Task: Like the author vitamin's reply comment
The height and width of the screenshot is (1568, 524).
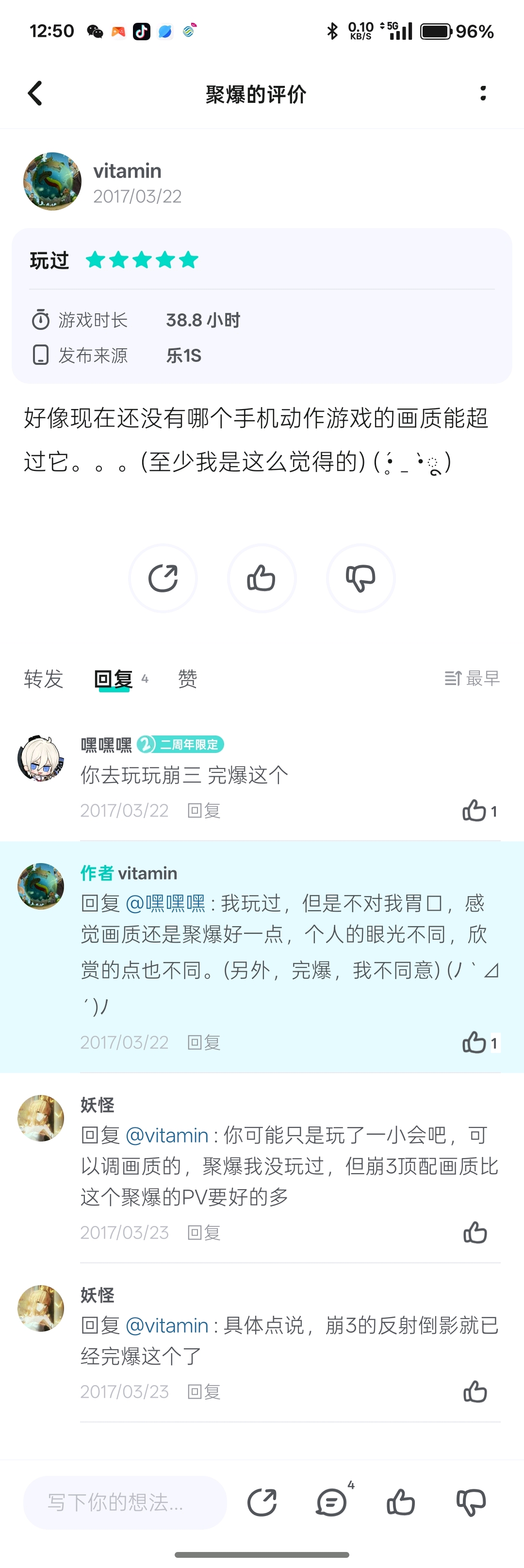Action: point(475,1042)
